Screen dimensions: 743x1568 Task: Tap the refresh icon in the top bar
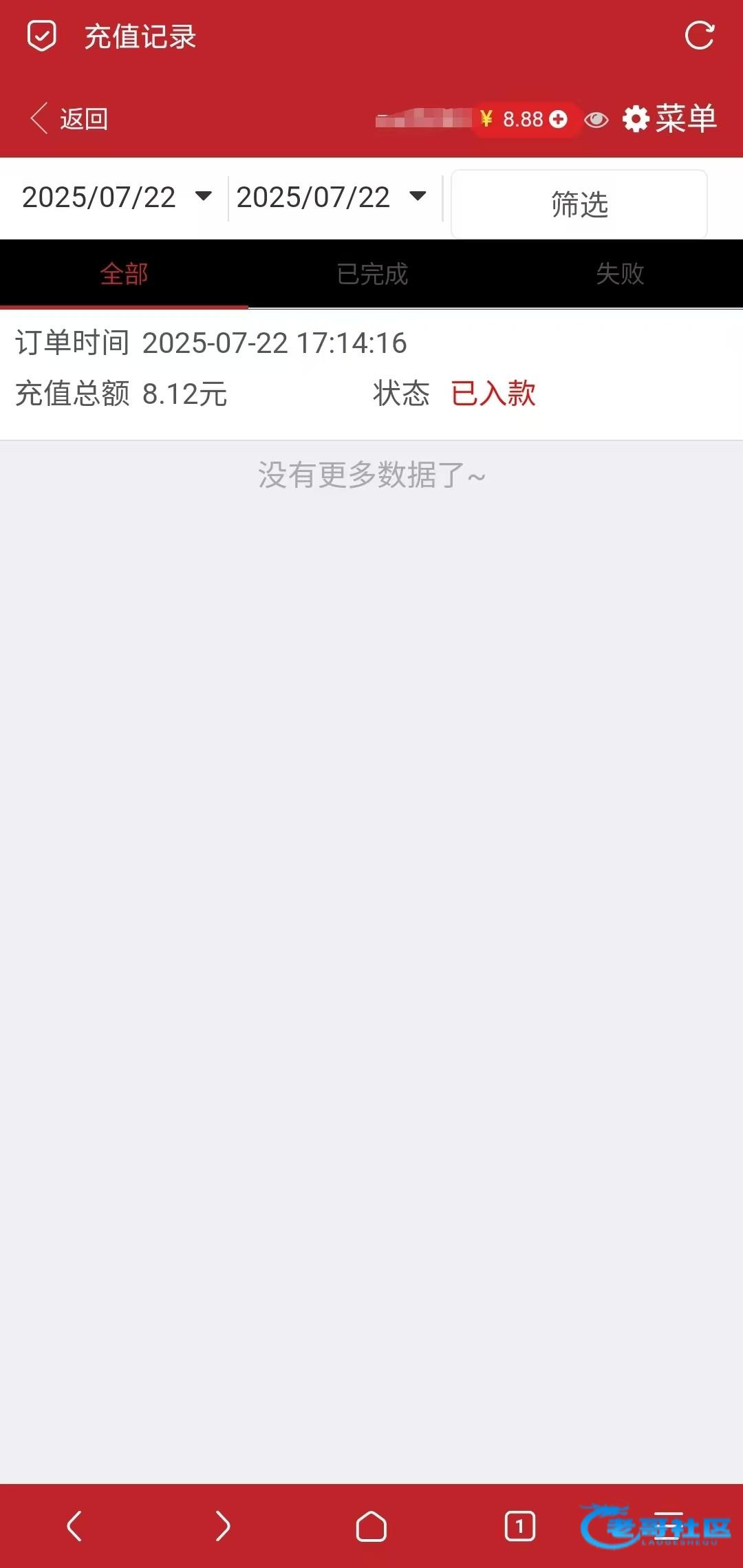700,36
